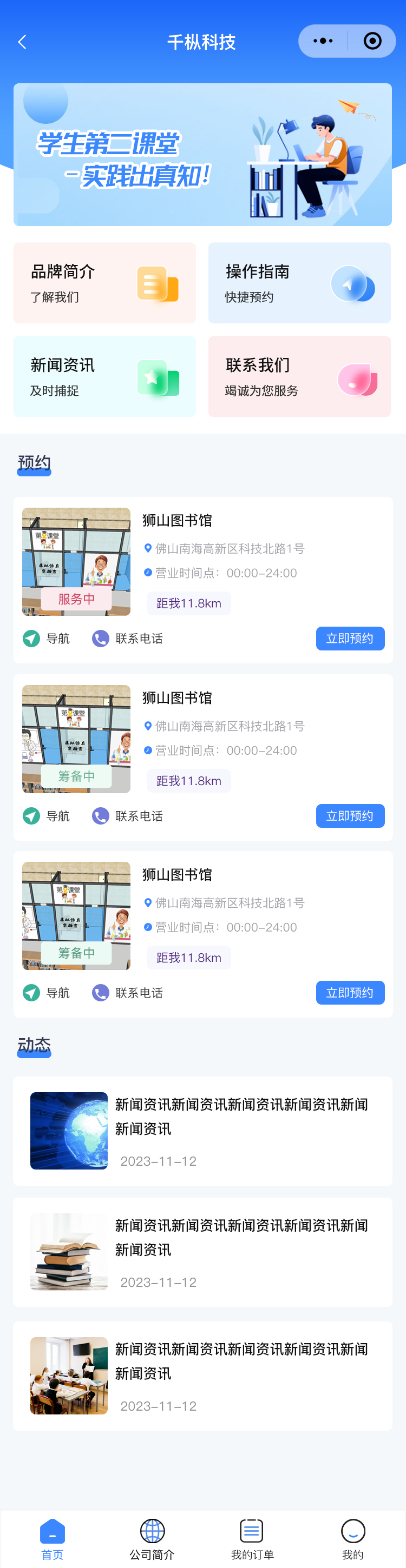406x1568 pixels.
Task: Go back using the top-left arrow
Action: [x=23, y=42]
